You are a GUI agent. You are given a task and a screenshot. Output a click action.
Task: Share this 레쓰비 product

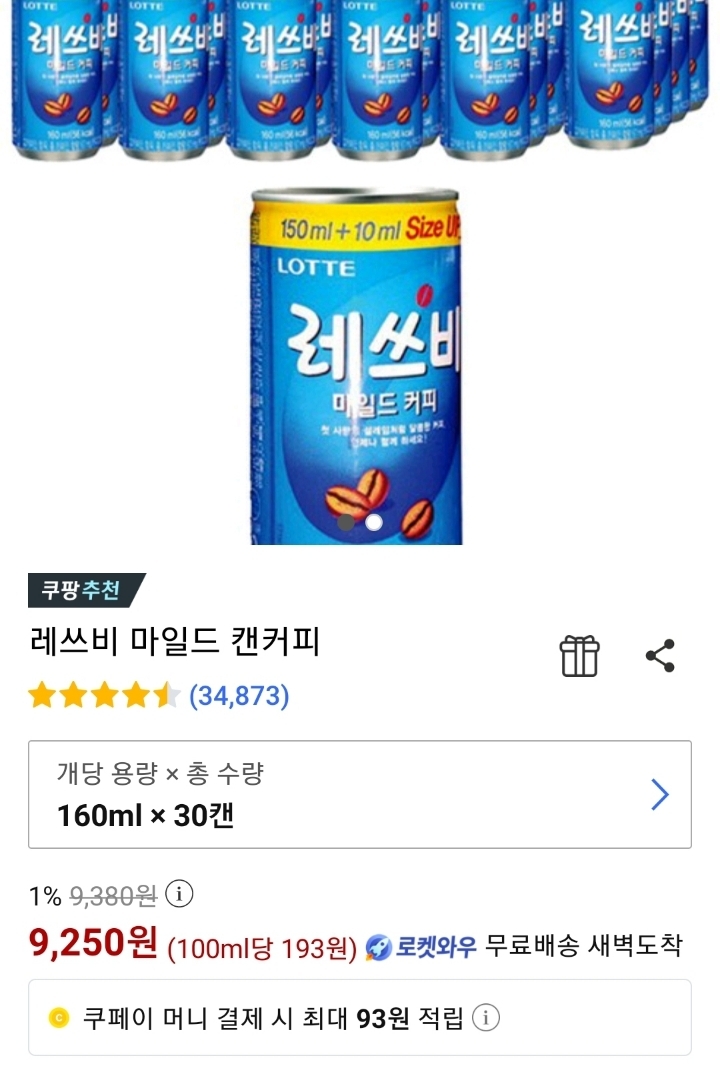click(660, 656)
